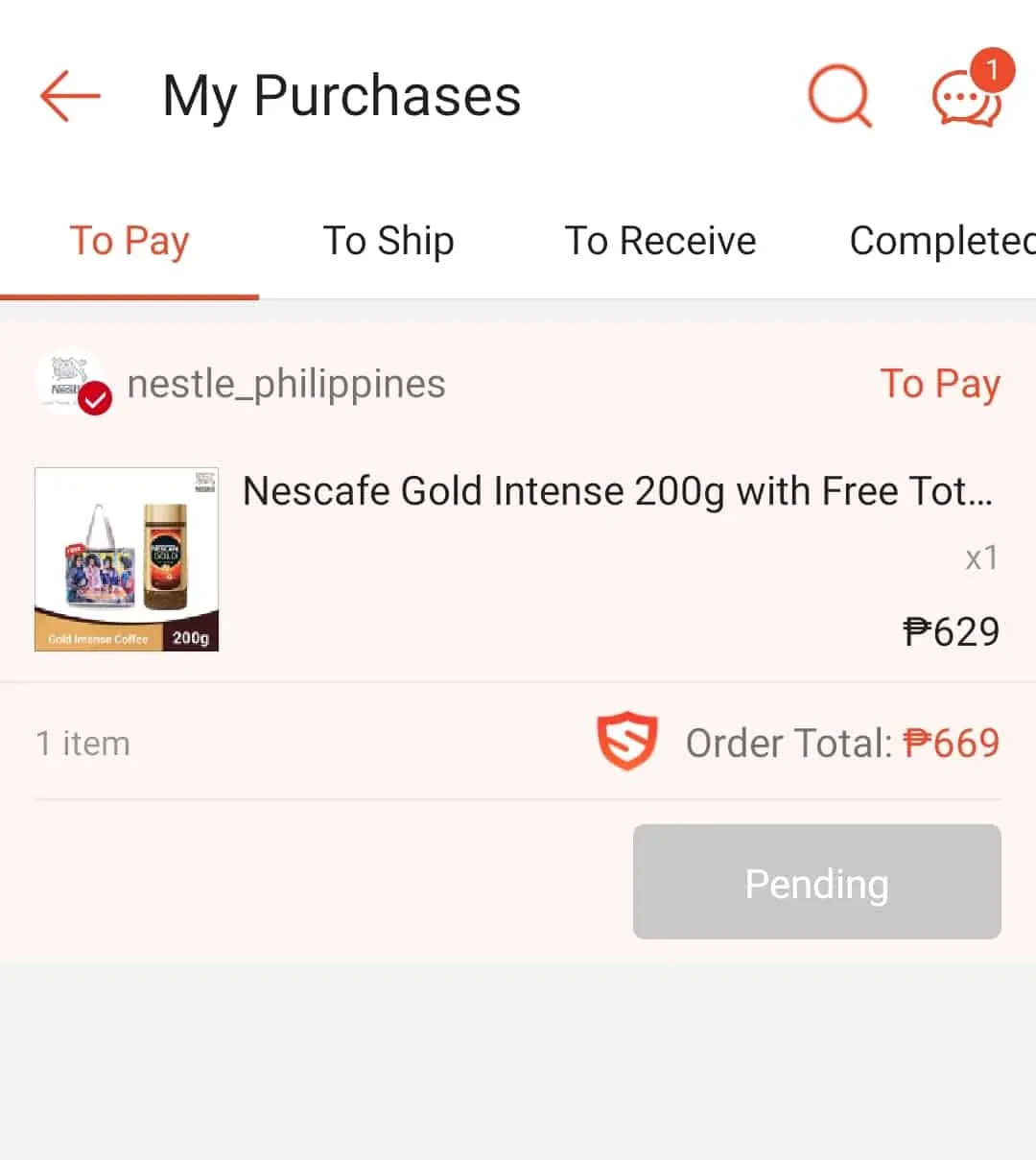Select the To Pay tab

[129, 241]
